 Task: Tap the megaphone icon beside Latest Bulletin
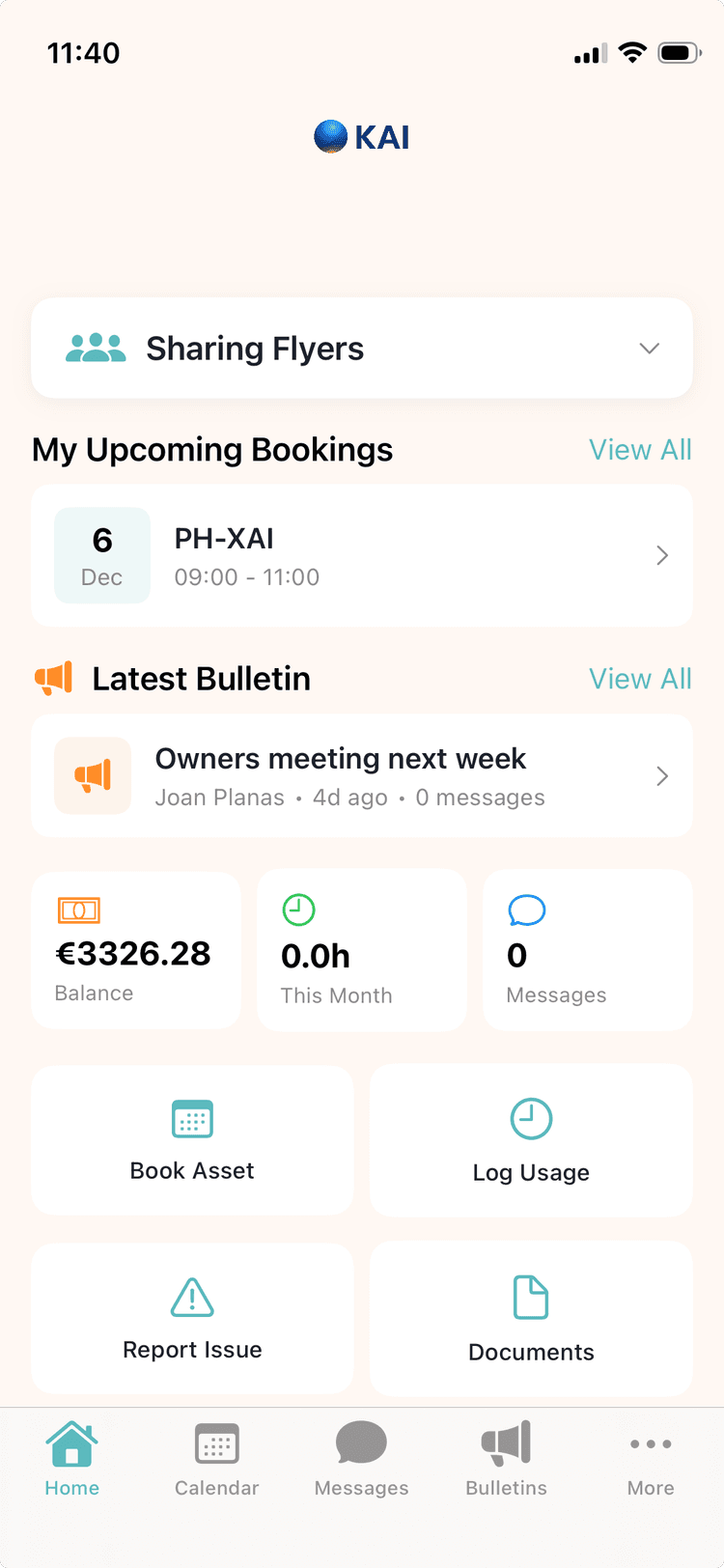54,678
